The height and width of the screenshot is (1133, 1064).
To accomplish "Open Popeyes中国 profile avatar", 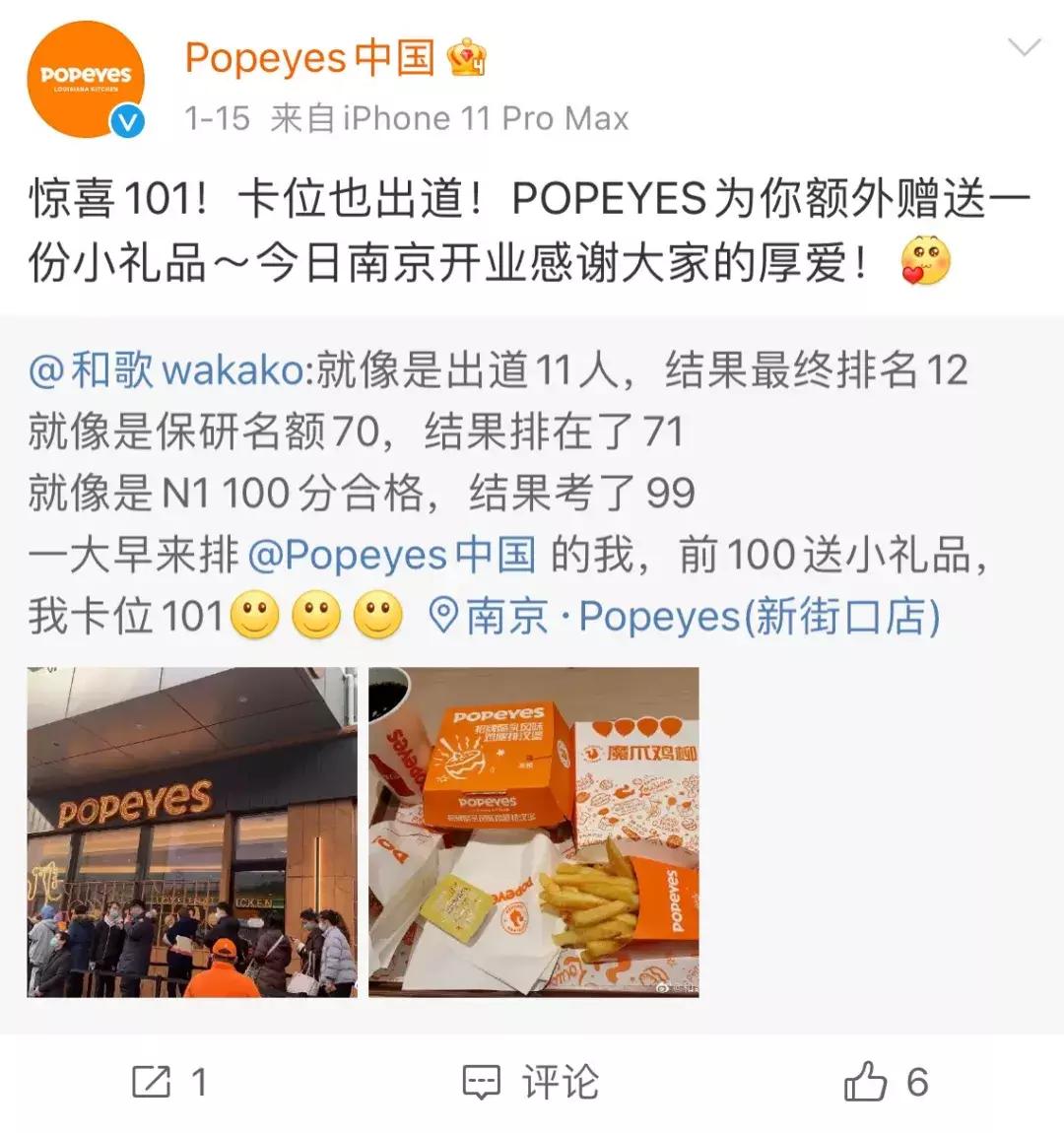I will pos(87,80).
